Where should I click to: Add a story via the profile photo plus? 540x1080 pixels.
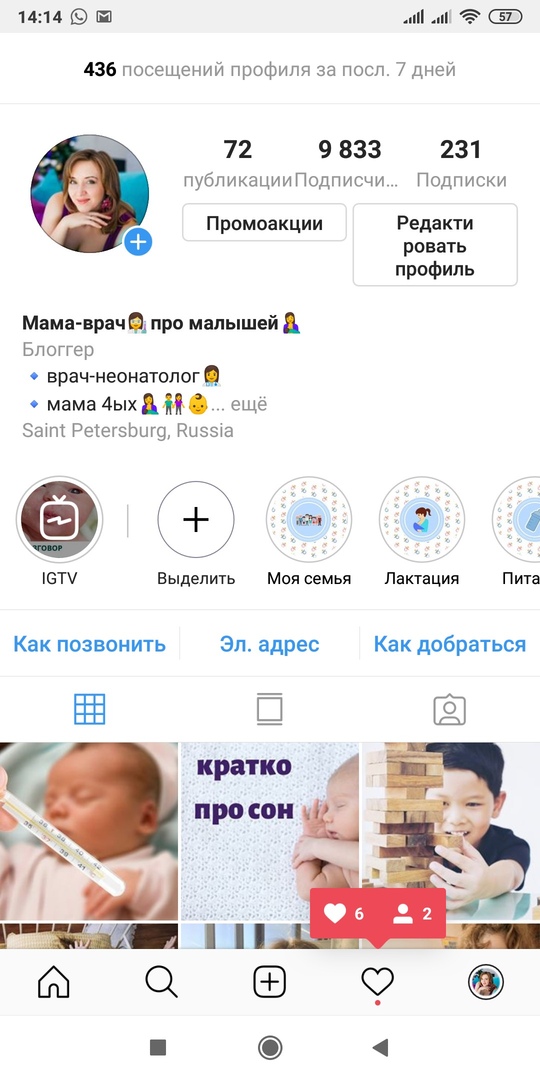(x=138, y=242)
